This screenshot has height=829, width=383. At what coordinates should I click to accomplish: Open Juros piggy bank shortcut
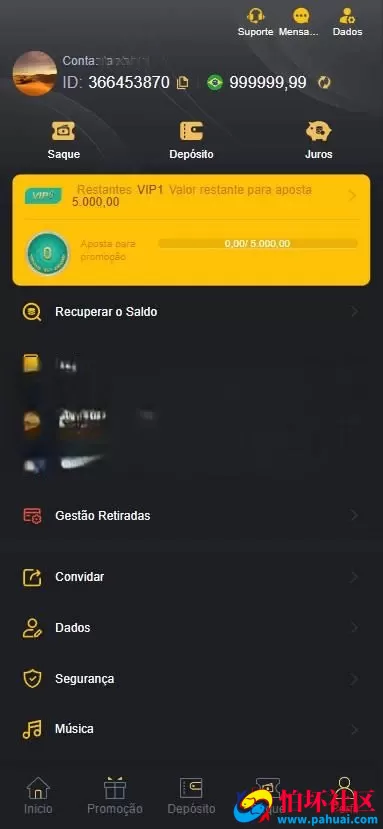pos(318,140)
